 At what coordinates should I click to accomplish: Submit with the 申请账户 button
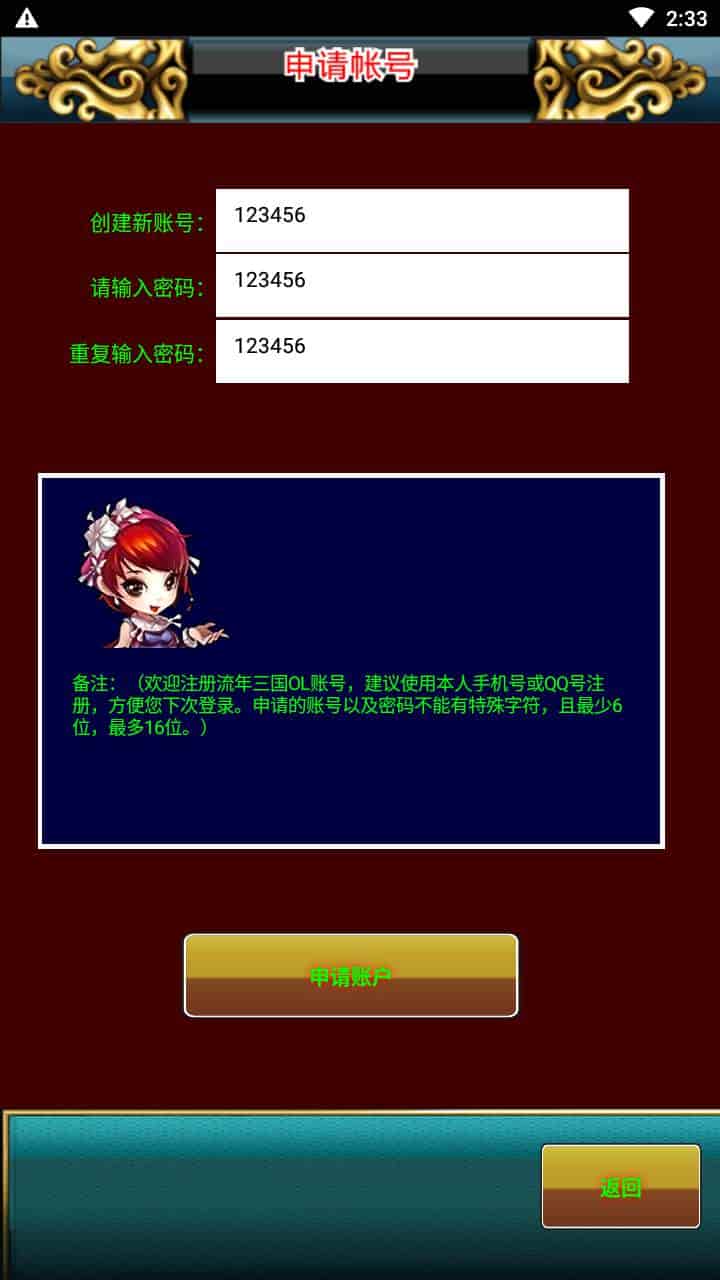(351, 976)
